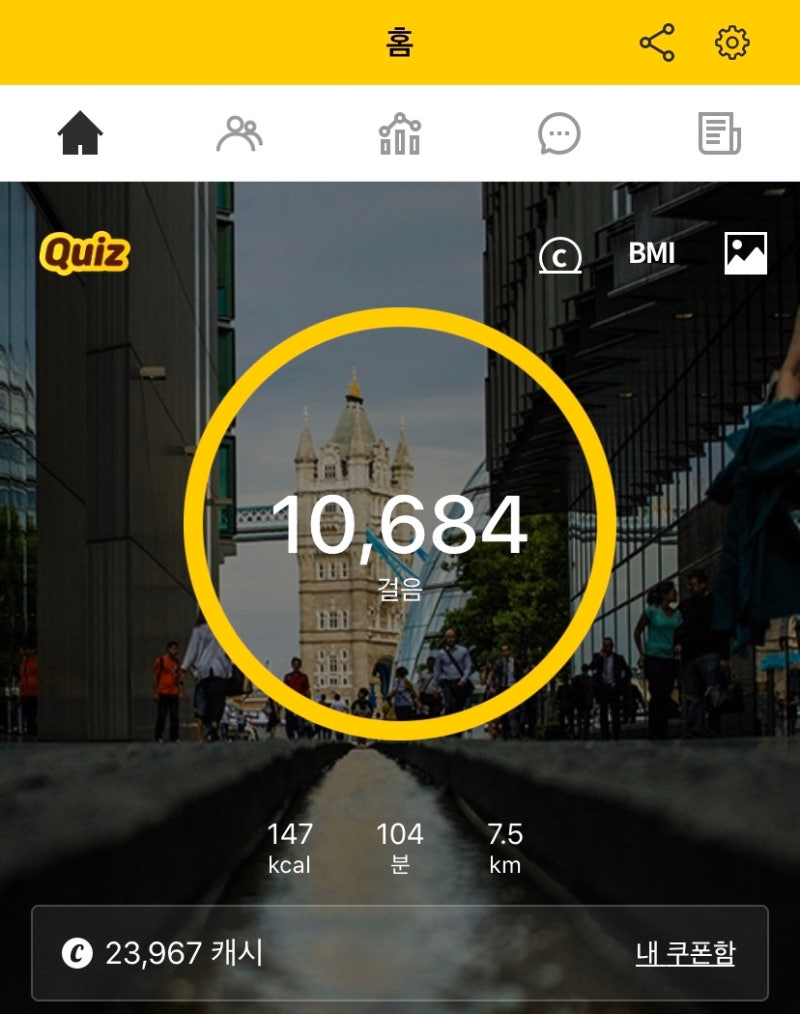The width and height of the screenshot is (800, 1014).
Task: Open the news feed tab
Action: pyautogui.click(x=719, y=133)
